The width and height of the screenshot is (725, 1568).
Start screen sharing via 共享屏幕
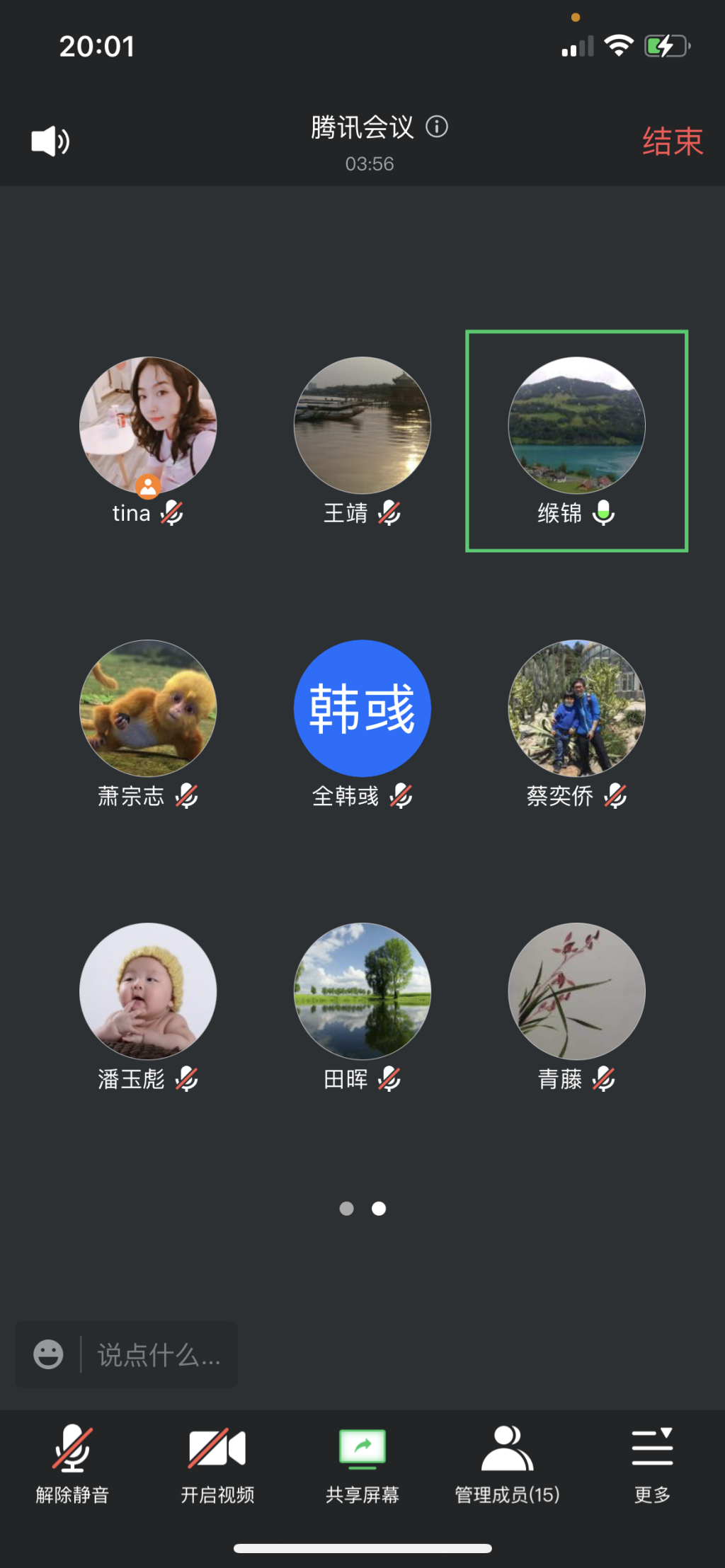(x=362, y=1462)
